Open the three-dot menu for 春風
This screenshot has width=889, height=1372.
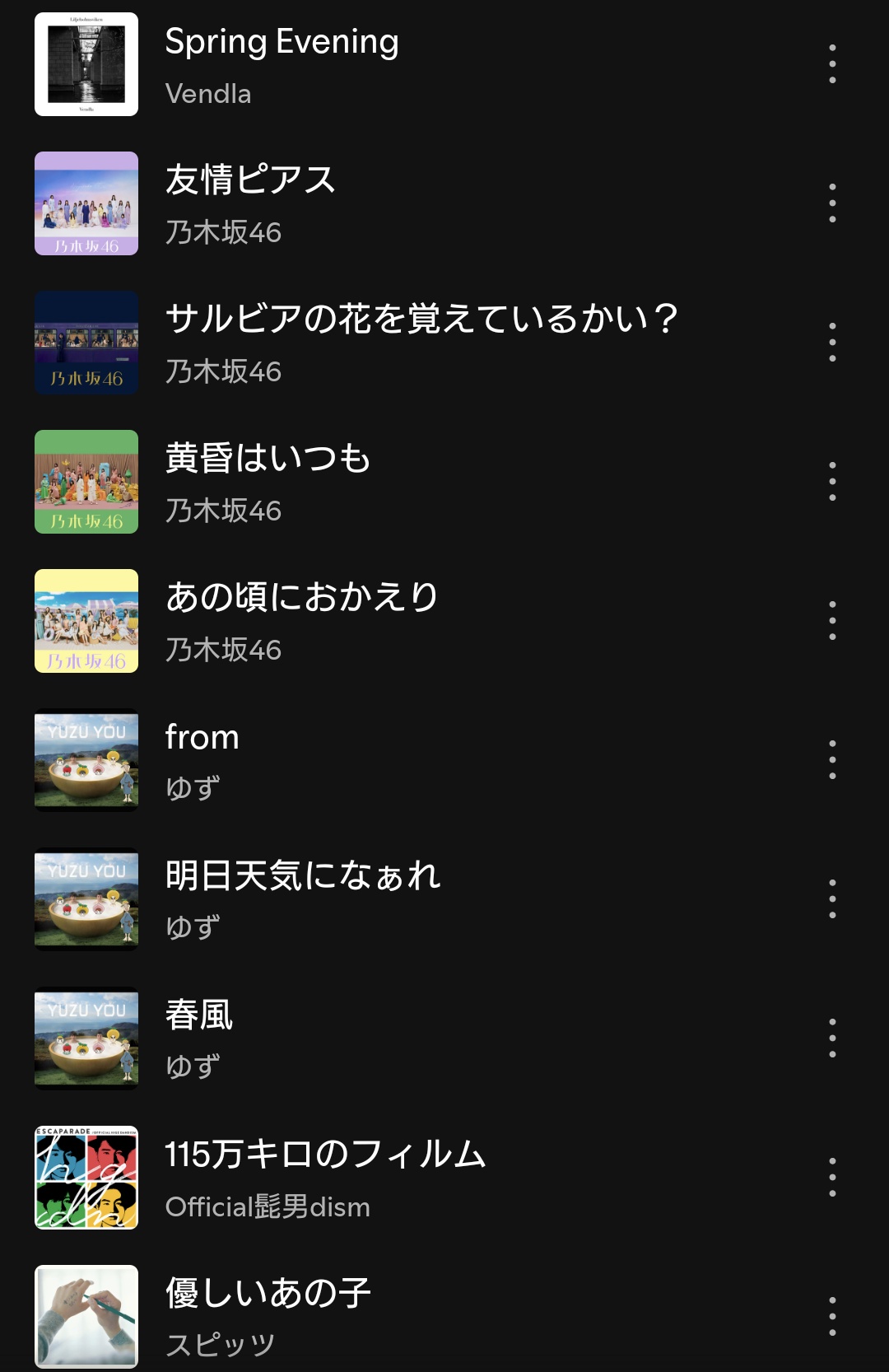click(x=832, y=1038)
